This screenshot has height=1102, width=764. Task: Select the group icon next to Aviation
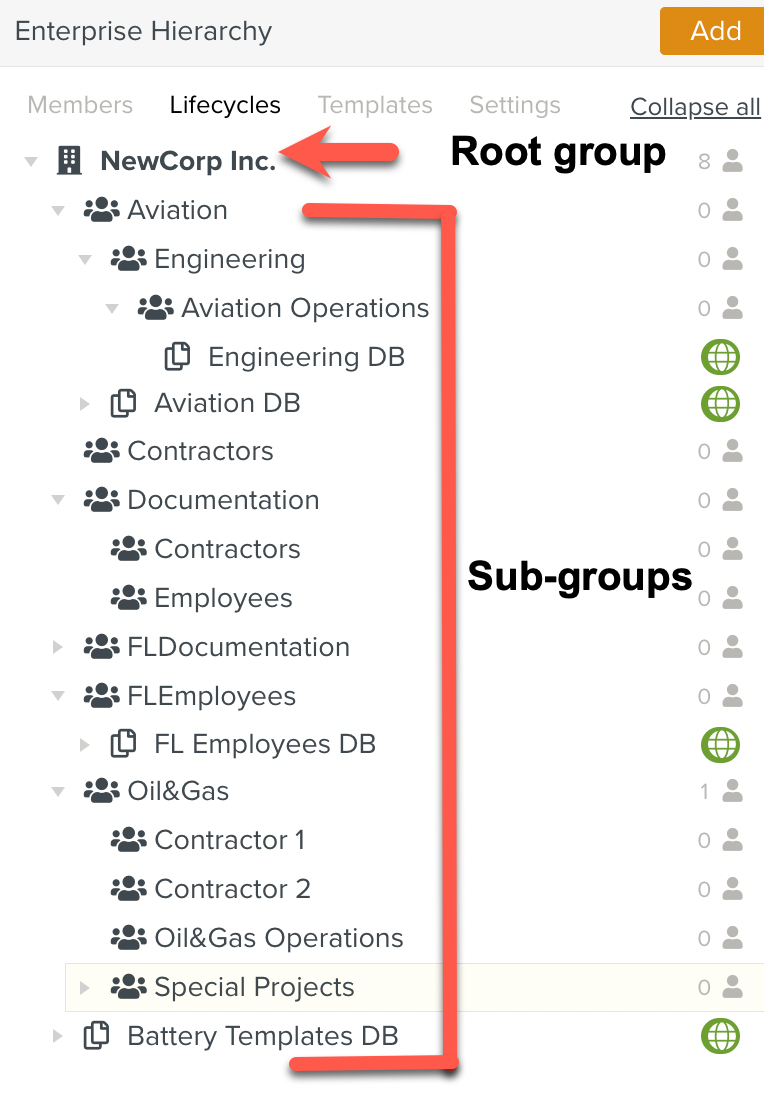coord(103,209)
